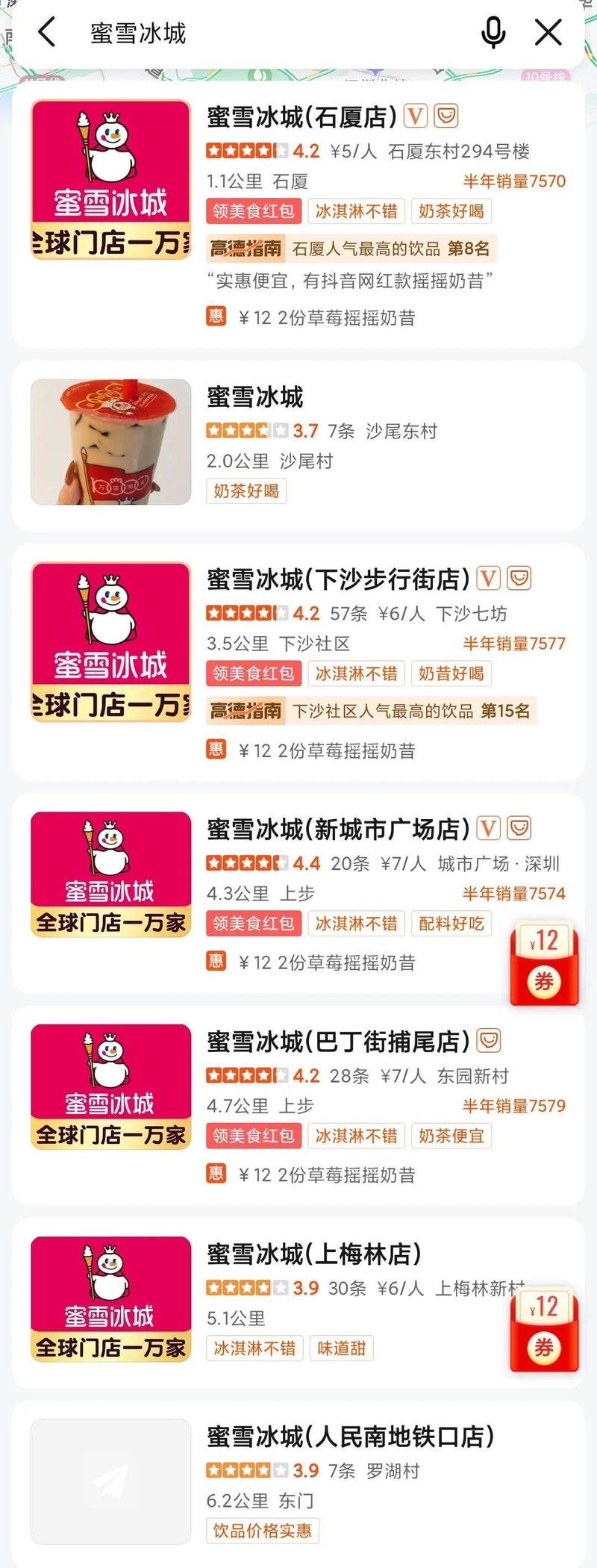The image size is (597, 1568).
Task: Start voice search with the microphone
Action: 493,33
